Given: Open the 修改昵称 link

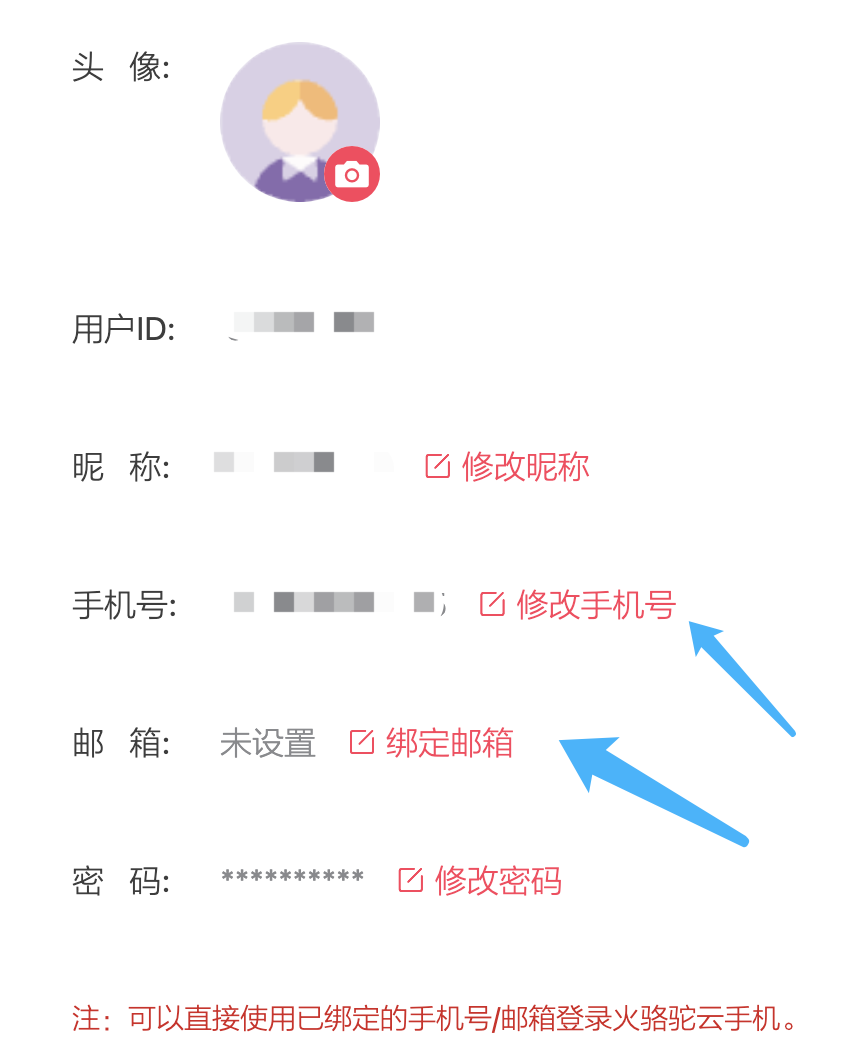Looking at the screenshot, I should click(508, 466).
